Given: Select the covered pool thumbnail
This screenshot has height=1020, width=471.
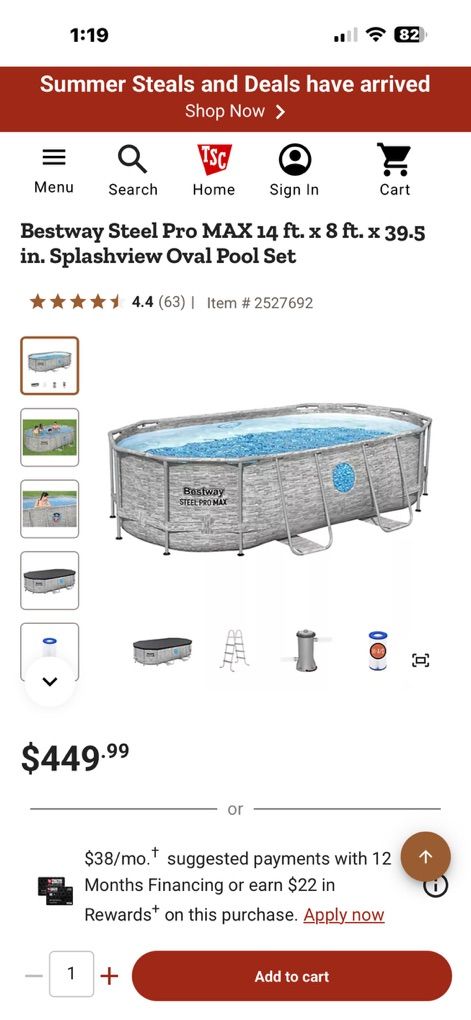Looking at the screenshot, I should tap(49, 580).
